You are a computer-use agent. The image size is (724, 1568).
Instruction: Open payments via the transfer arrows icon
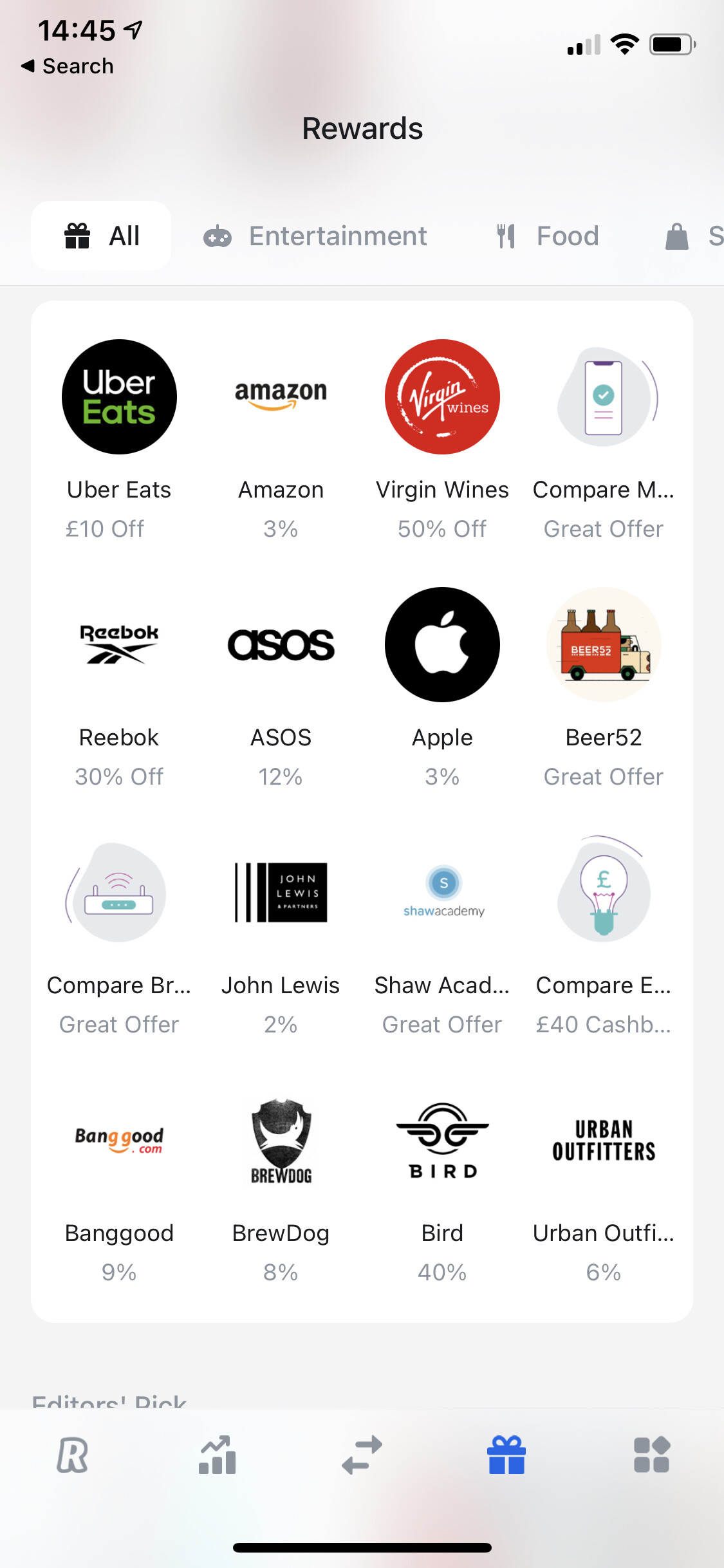pos(362,1456)
